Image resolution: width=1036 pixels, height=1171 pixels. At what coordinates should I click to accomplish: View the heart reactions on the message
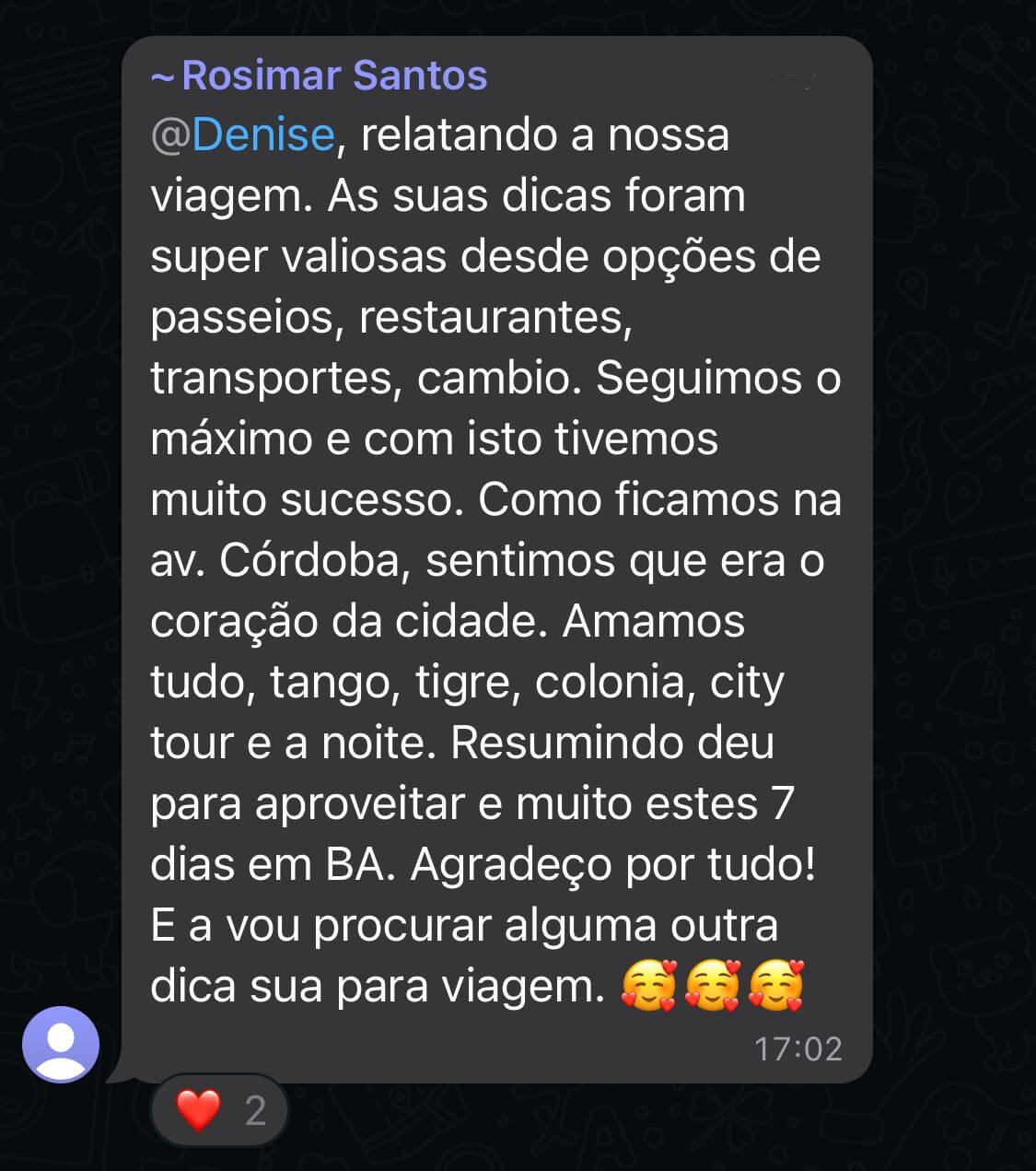click(x=219, y=1111)
